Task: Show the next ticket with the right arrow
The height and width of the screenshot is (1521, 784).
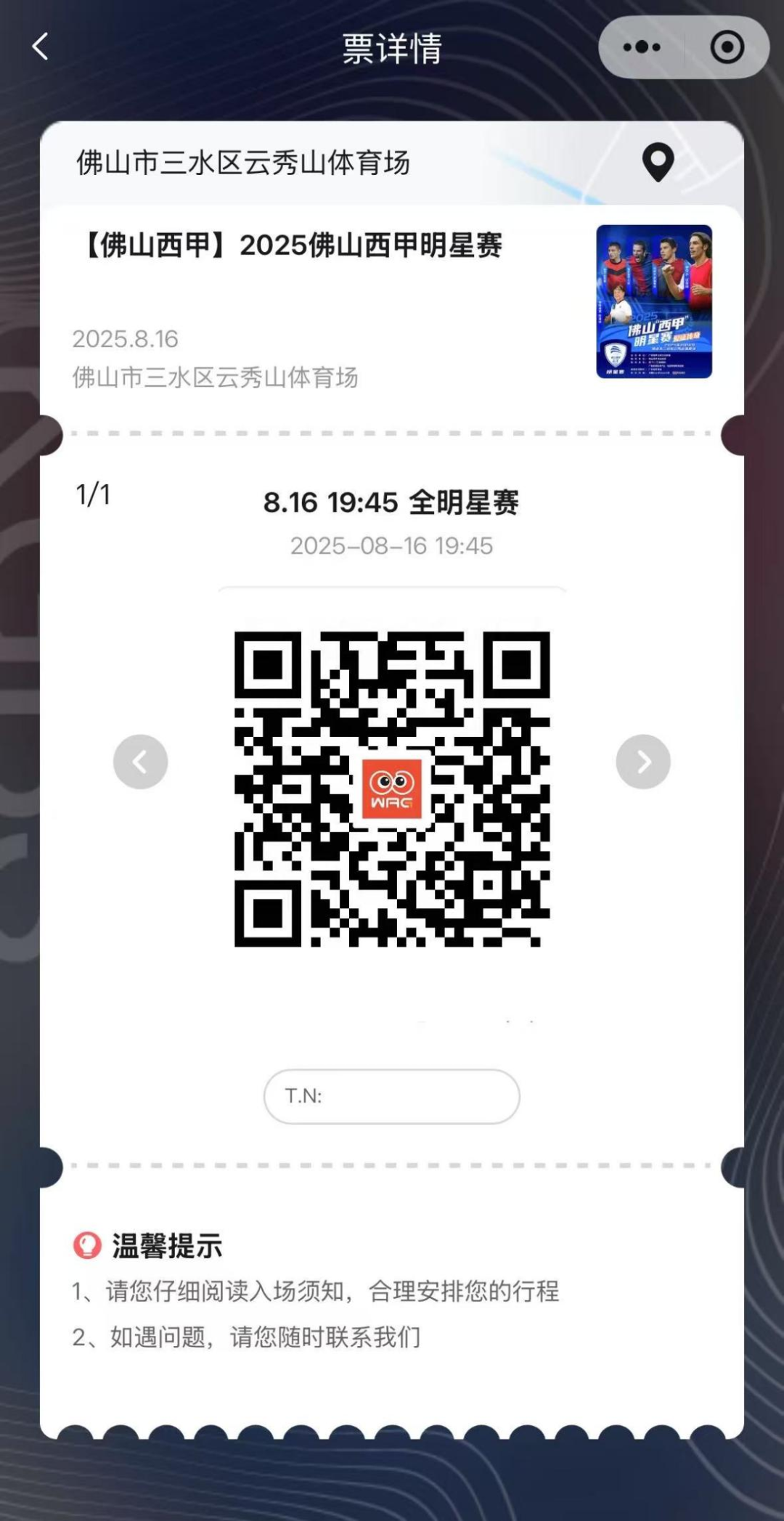Action: 643,762
